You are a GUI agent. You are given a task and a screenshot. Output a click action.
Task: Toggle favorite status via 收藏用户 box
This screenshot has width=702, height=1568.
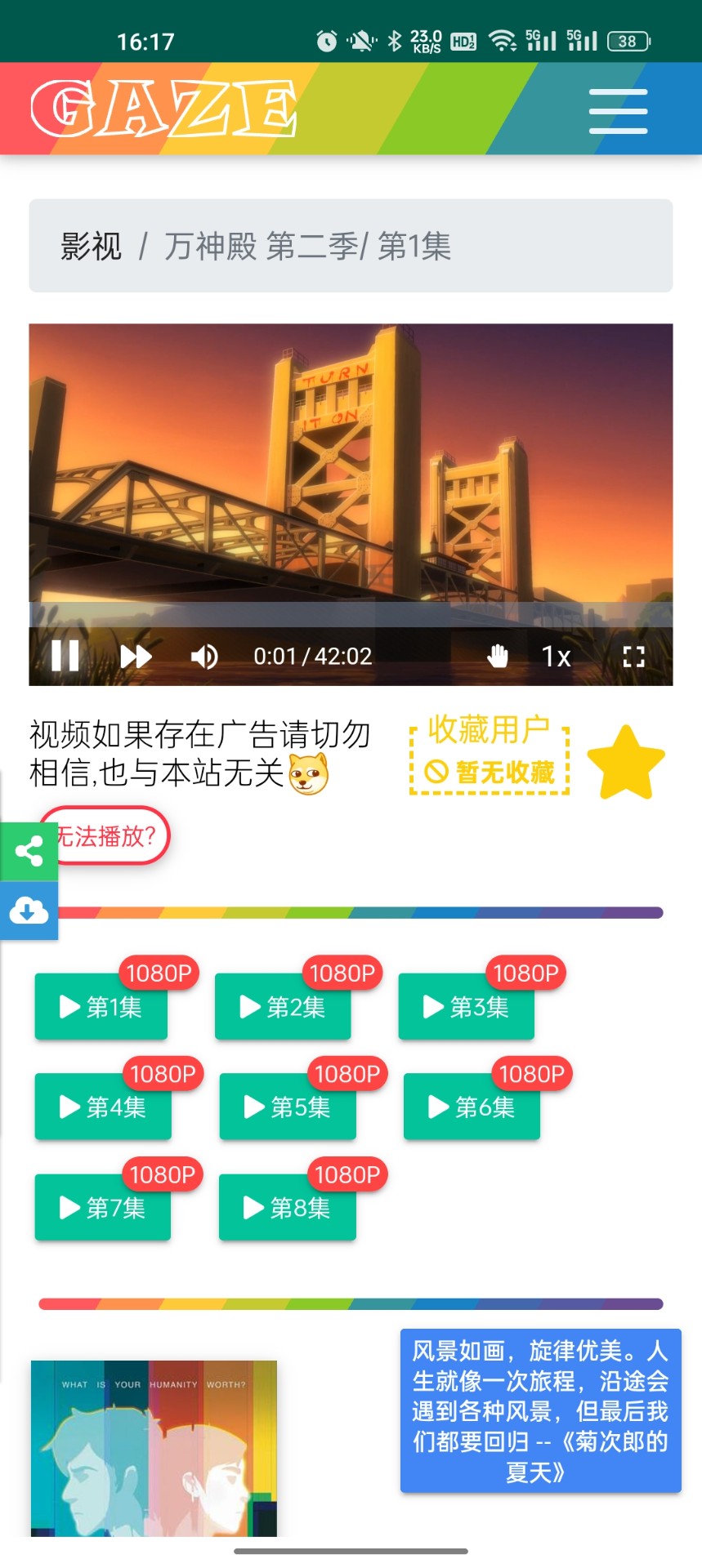pos(488,755)
